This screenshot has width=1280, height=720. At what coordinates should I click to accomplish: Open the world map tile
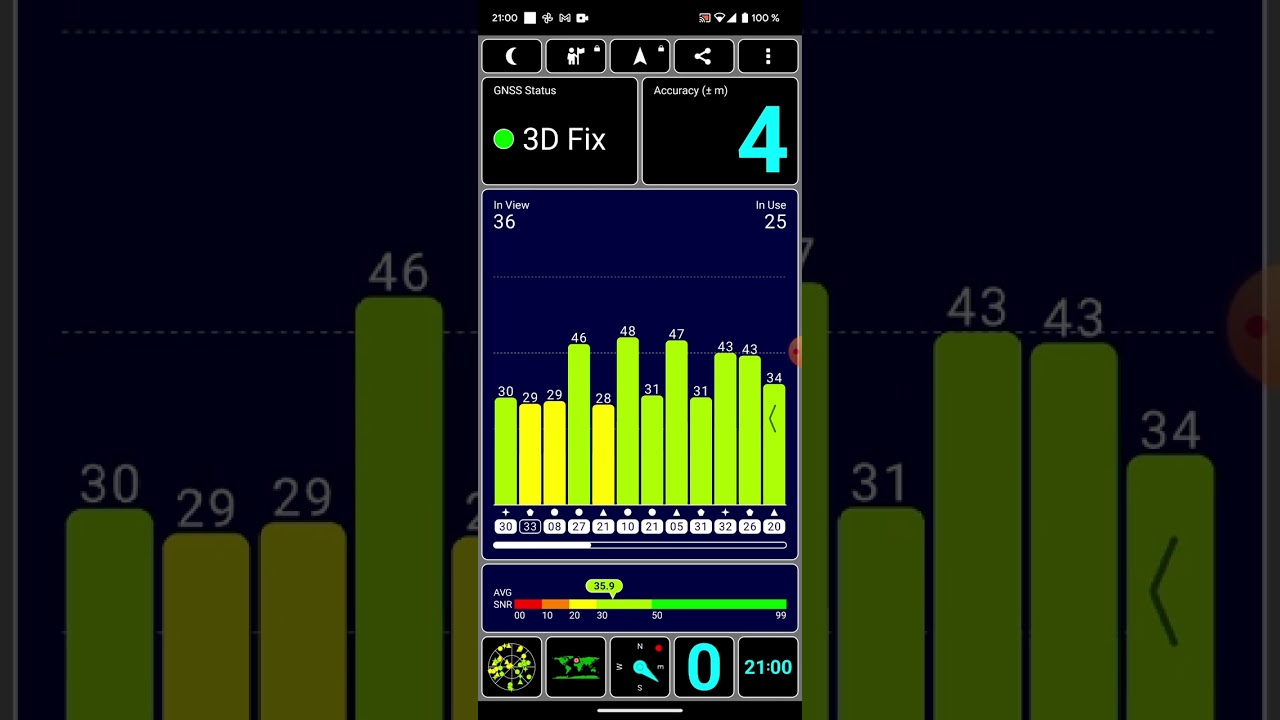tap(576, 667)
